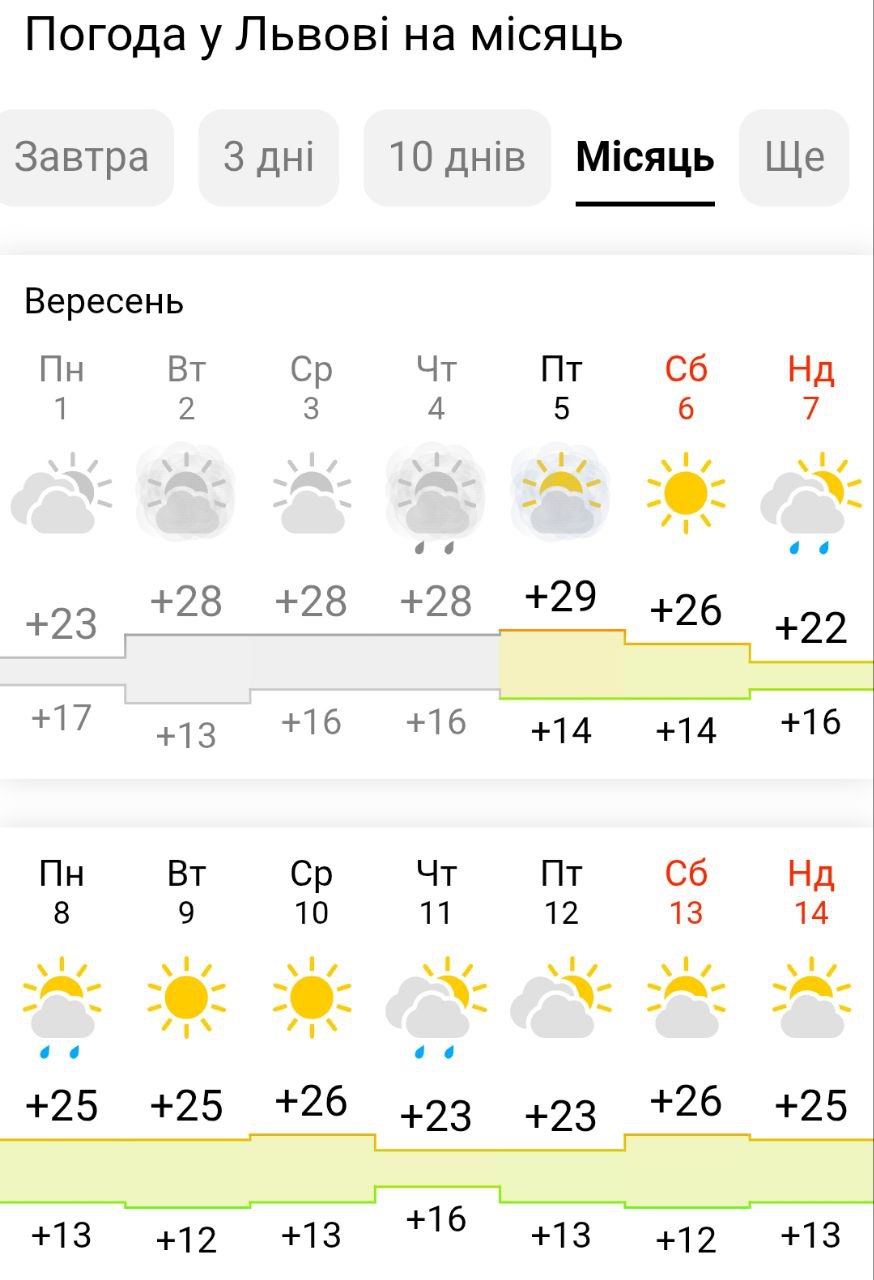Click the rain icon for Monday September 8
874x1280 pixels.
point(62,1000)
